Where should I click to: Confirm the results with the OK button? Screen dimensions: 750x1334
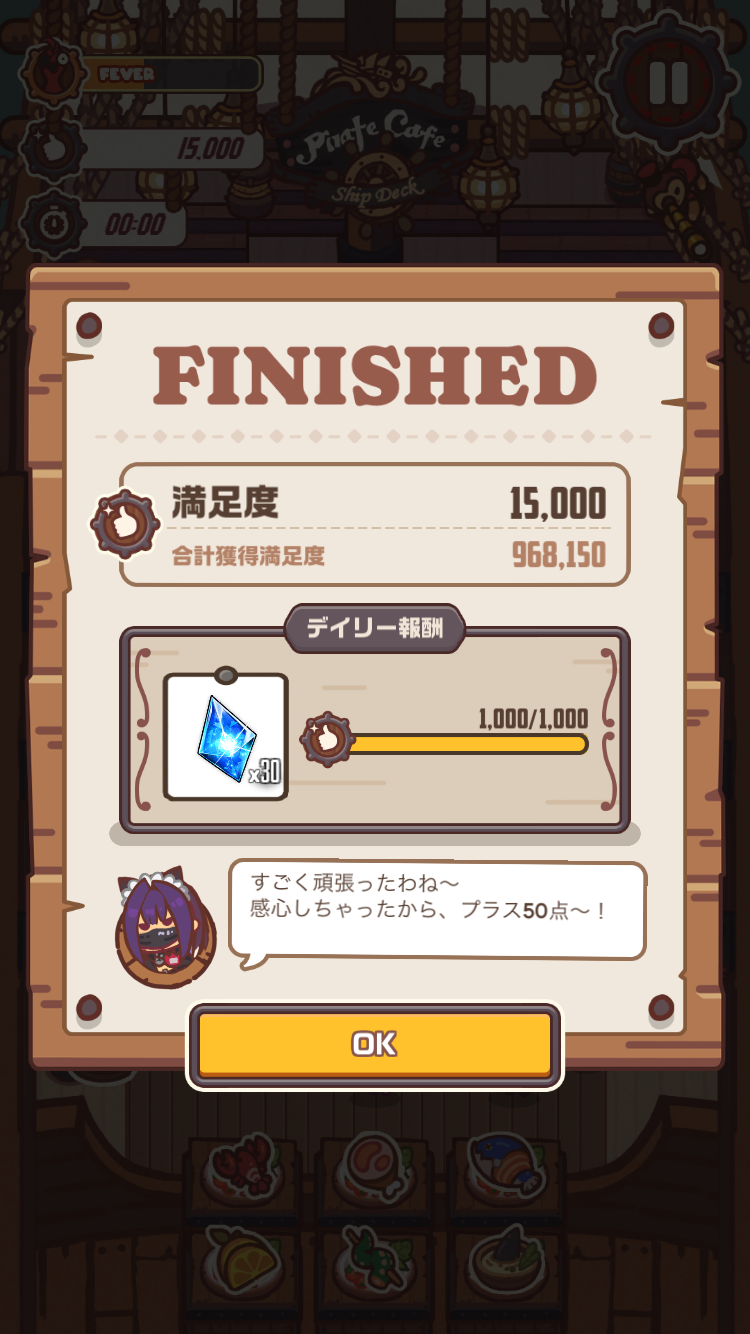pos(375,1045)
